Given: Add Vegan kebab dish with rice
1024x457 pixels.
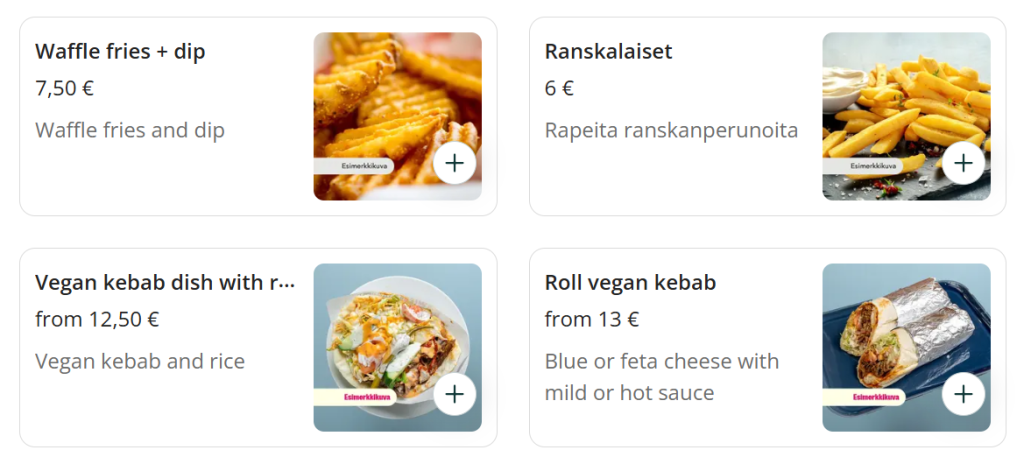Looking at the screenshot, I should coord(455,394).
